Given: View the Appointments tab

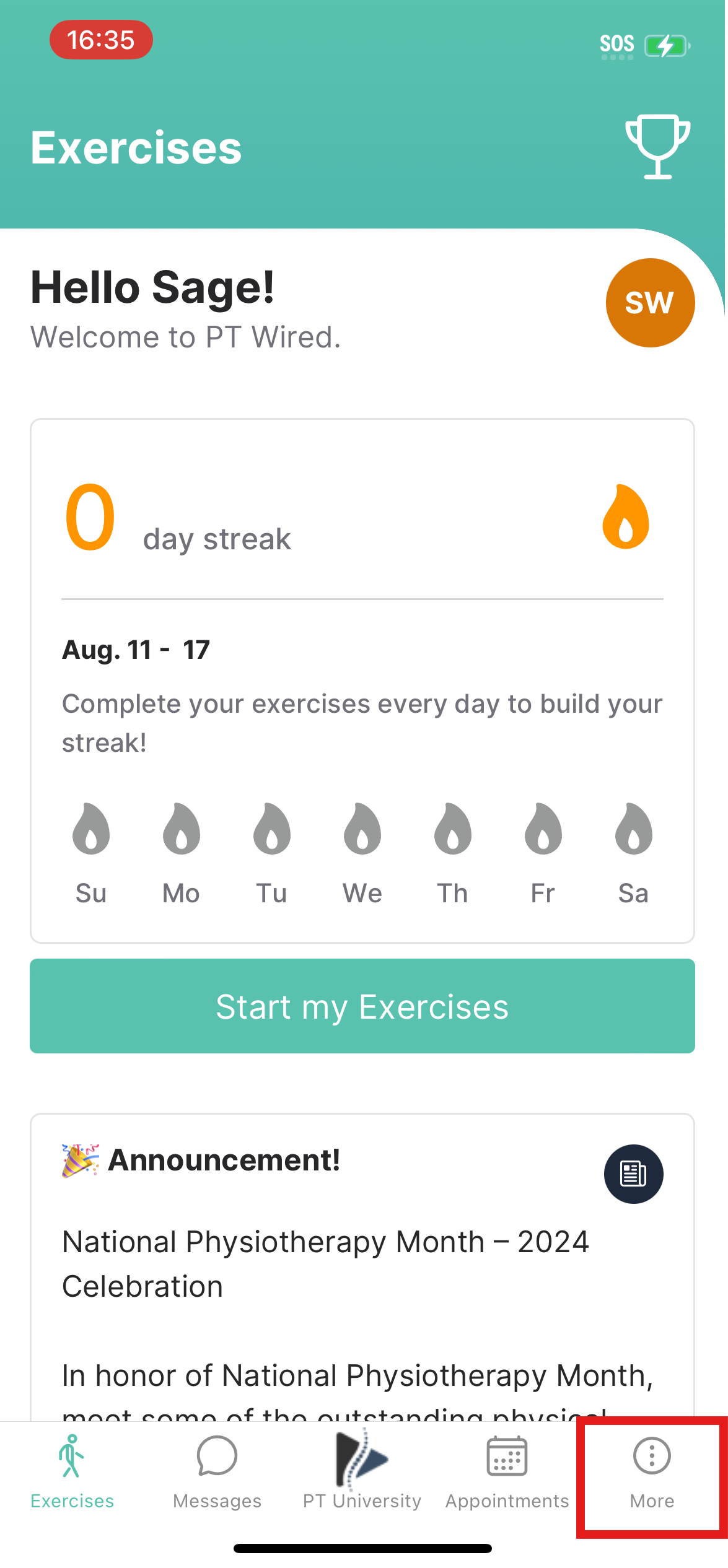Looking at the screenshot, I should [x=507, y=1474].
